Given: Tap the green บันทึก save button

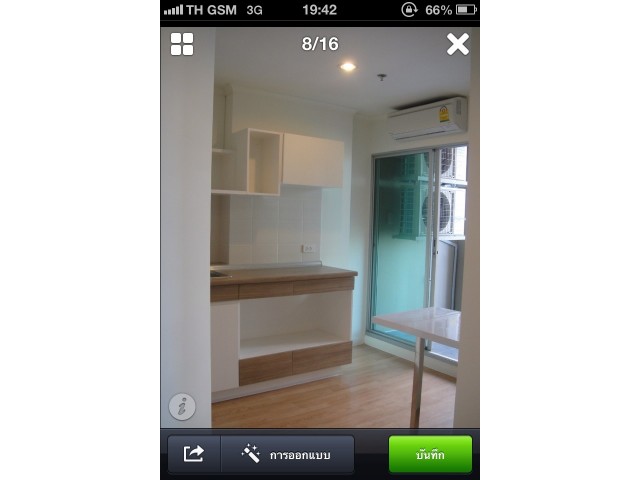Looking at the screenshot, I should click(x=430, y=454).
